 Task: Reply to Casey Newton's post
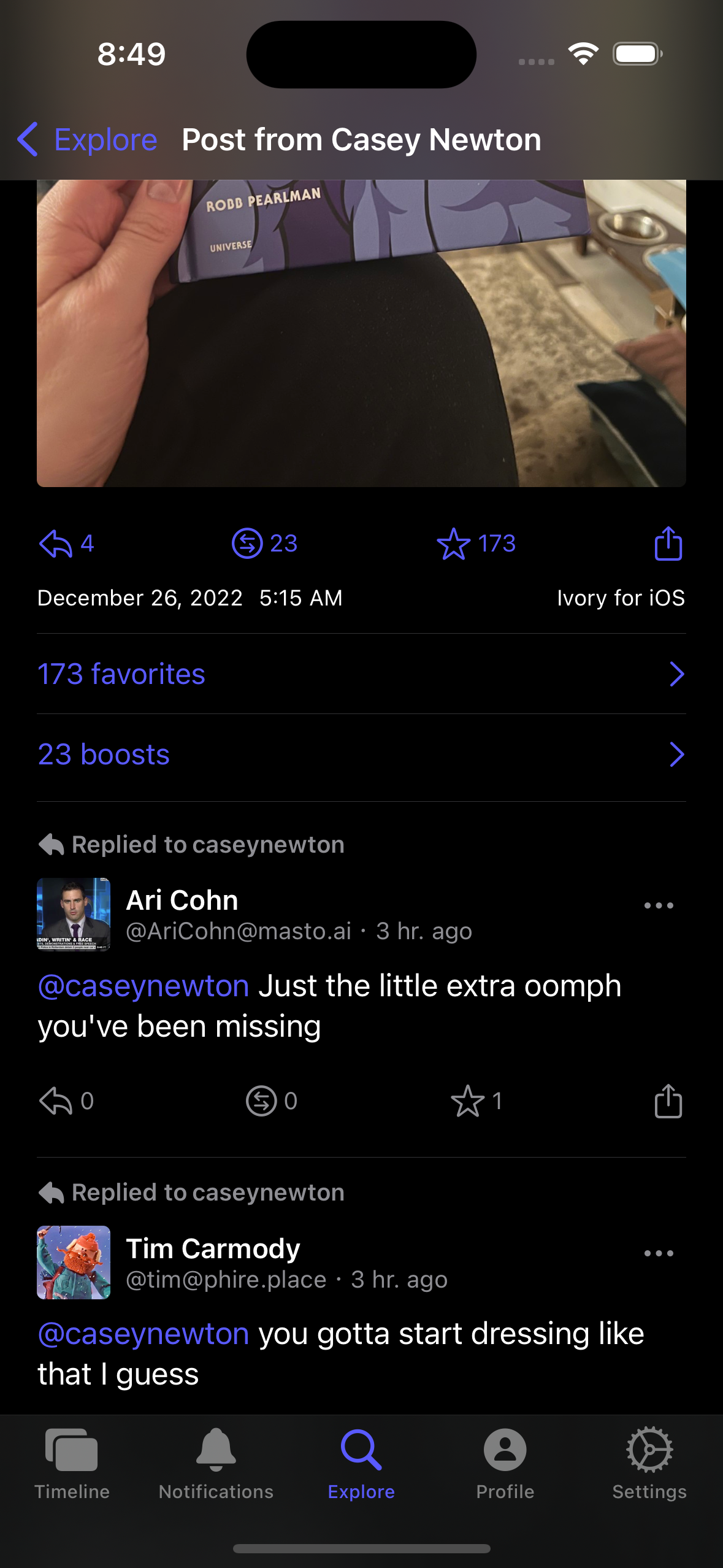66,544
